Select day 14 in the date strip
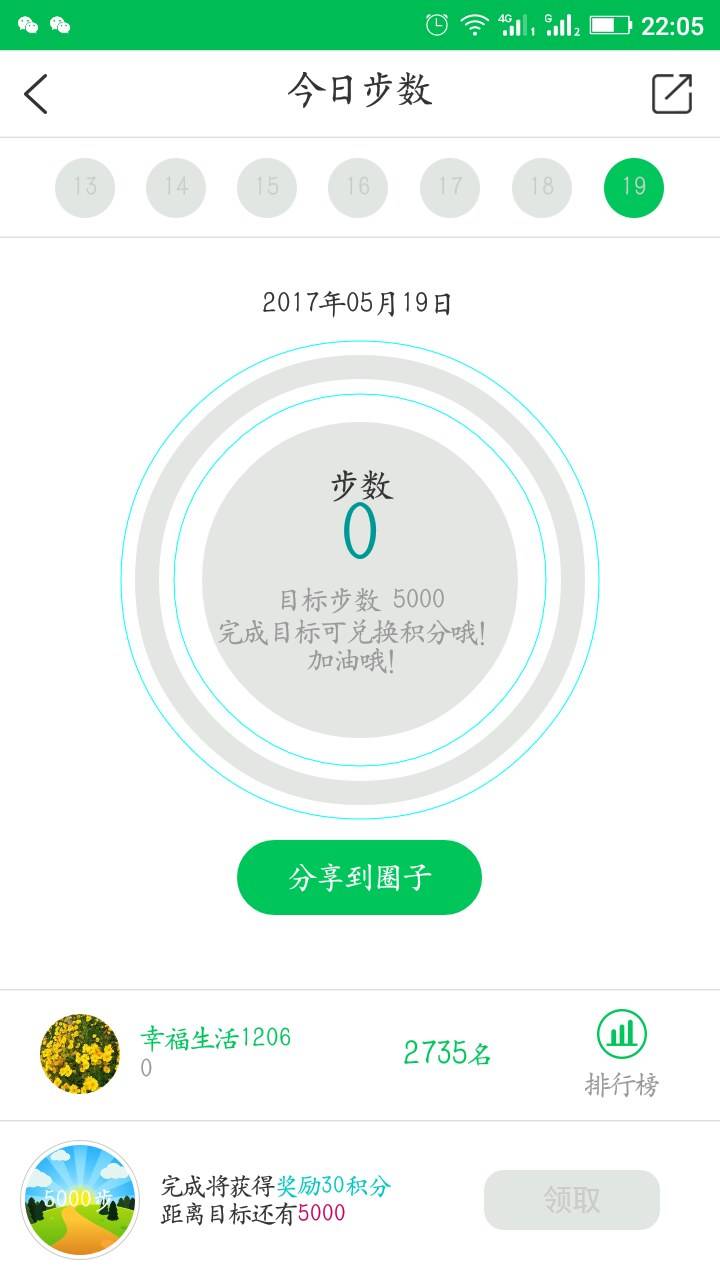Viewport: 720px width, 1280px height. click(176, 187)
